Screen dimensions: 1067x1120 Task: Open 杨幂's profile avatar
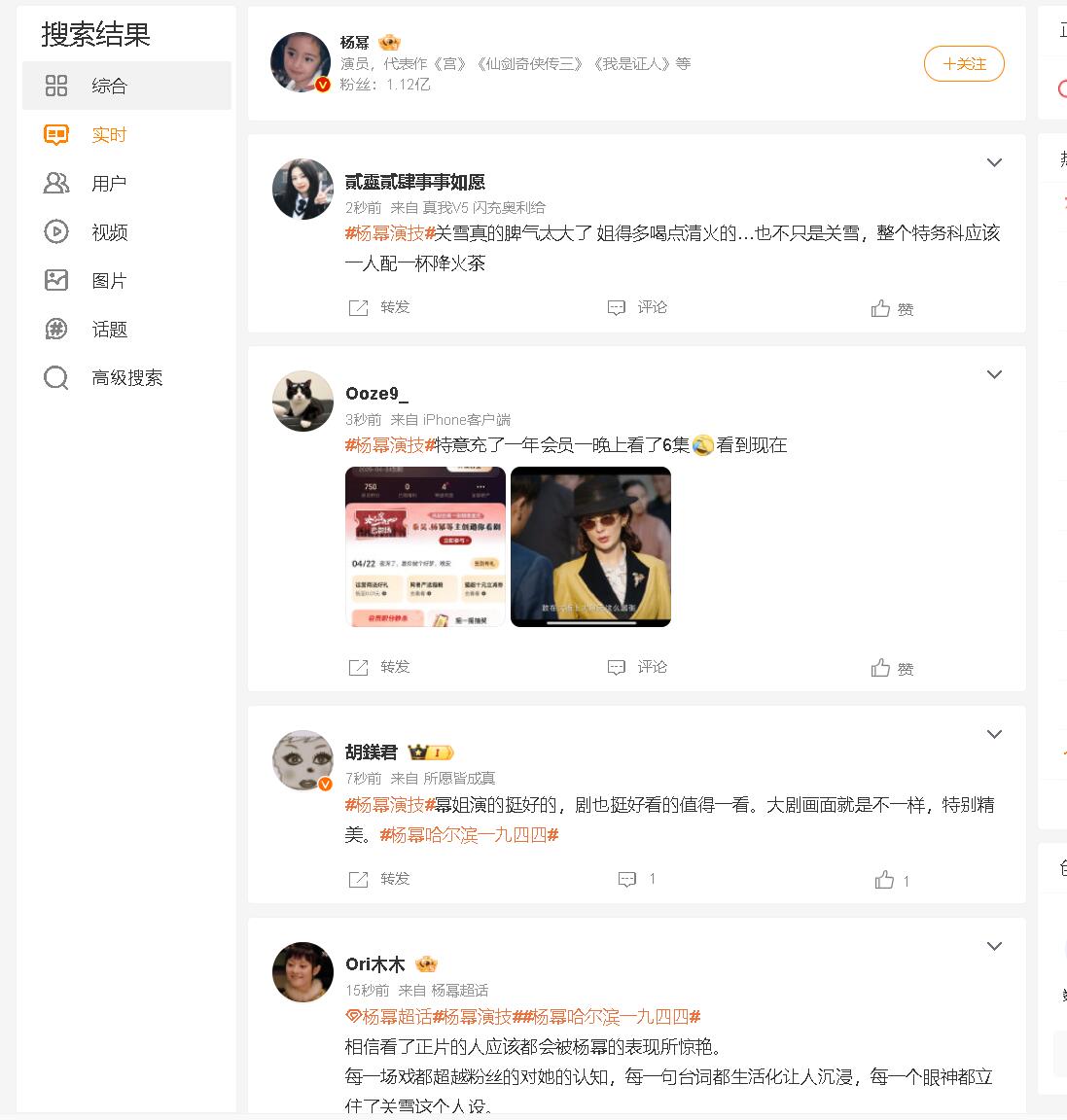point(300,62)
